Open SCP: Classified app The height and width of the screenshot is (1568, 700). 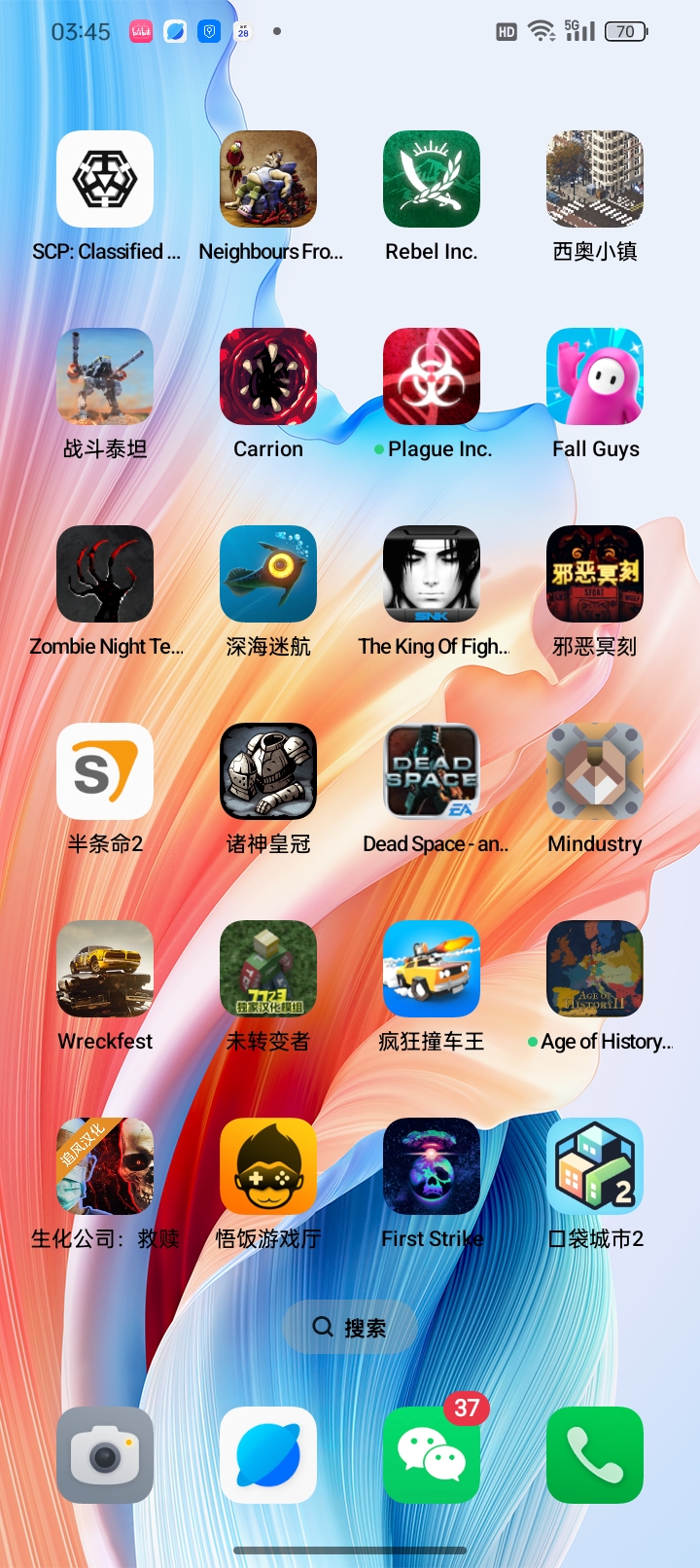pos(105,179)
